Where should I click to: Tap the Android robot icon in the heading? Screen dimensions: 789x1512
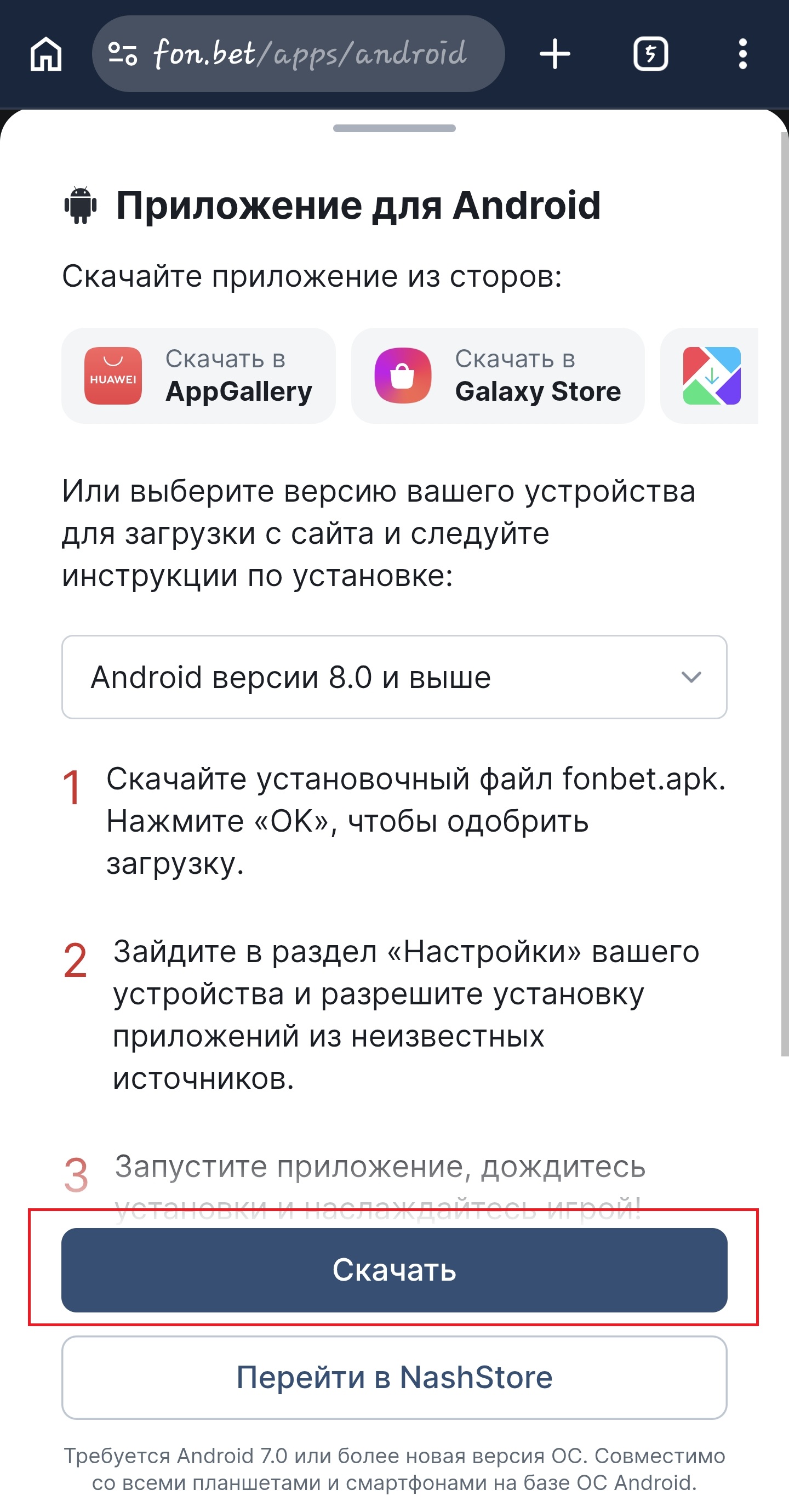(81, 206)
